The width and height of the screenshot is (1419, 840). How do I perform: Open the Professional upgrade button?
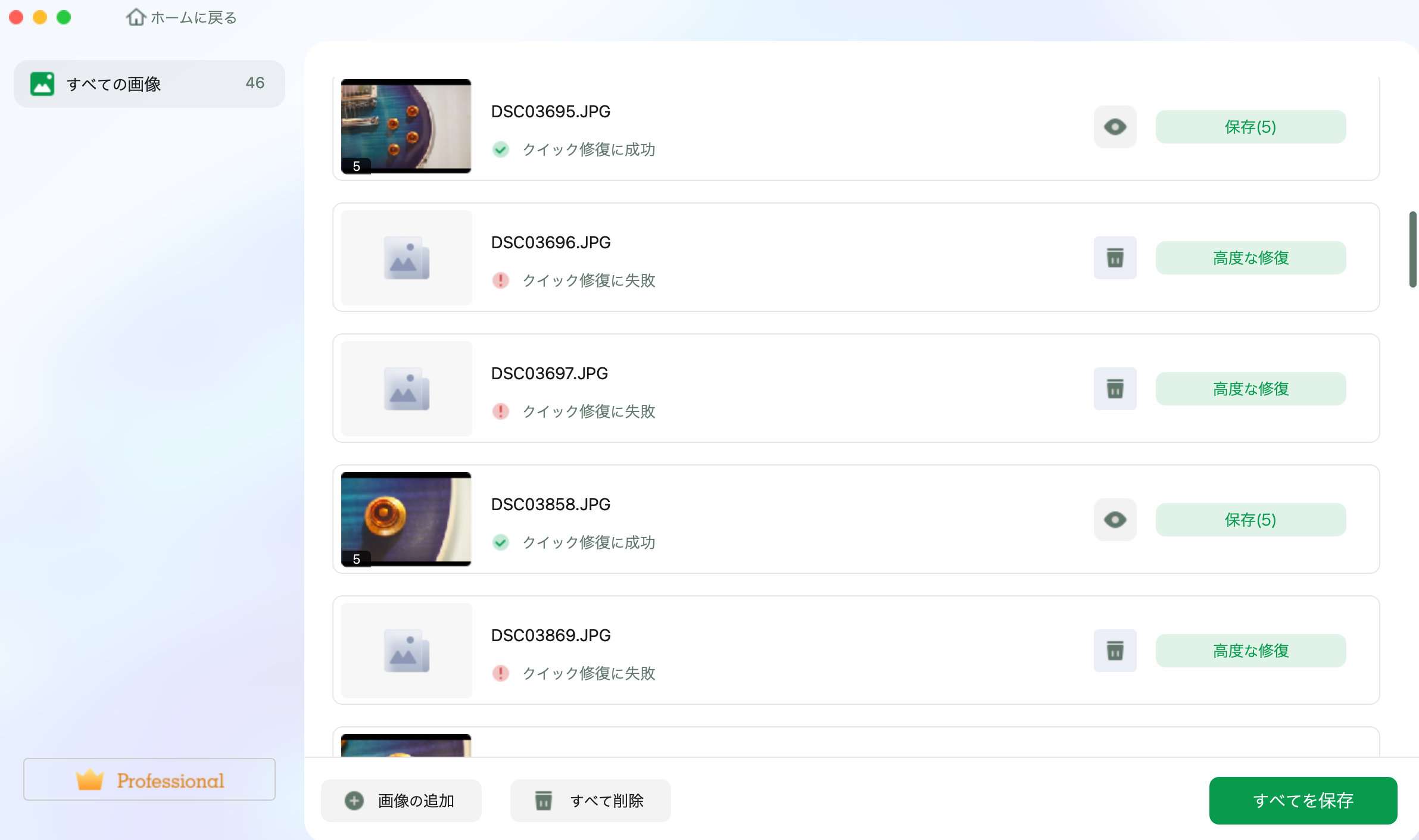click(149, 780)
